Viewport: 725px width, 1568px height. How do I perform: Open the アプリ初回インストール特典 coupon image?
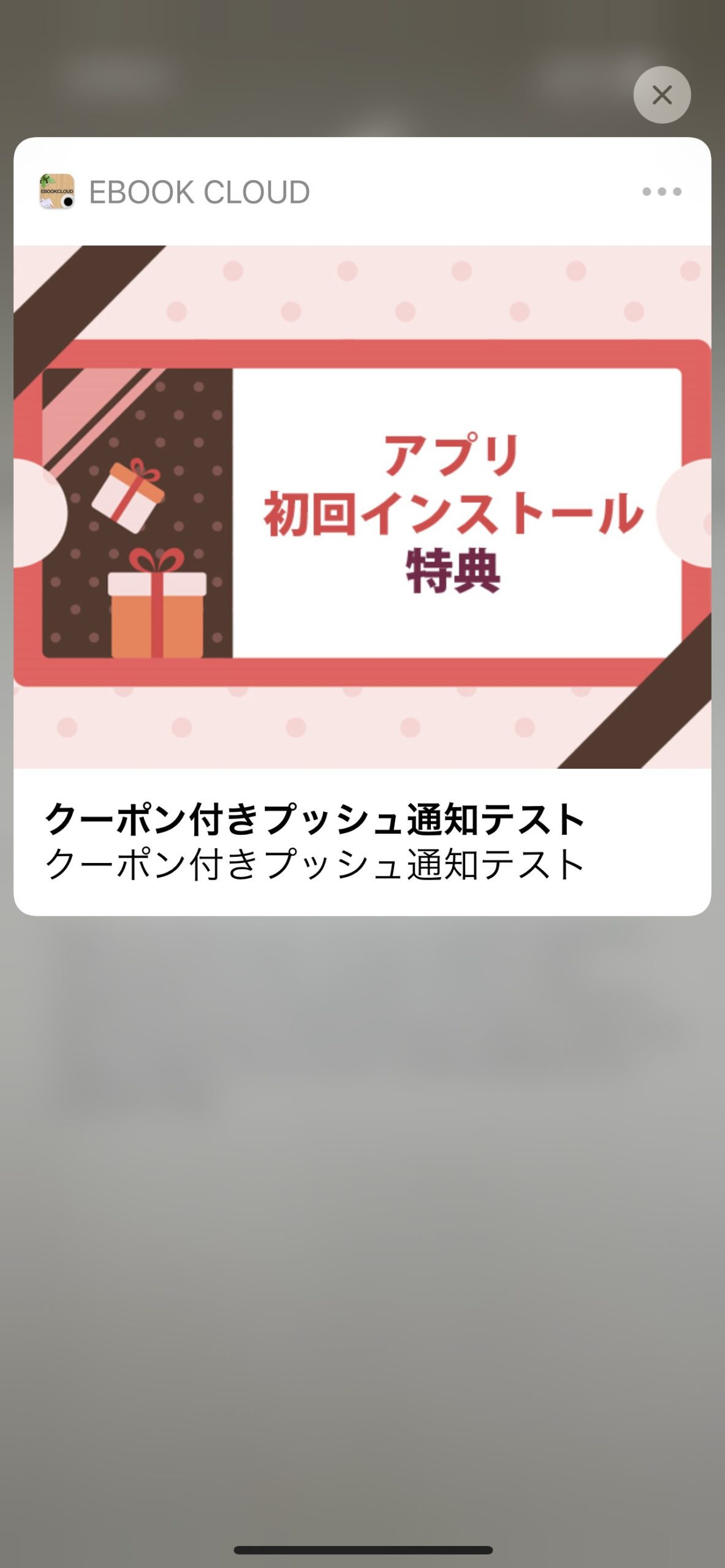click(362, 507)
